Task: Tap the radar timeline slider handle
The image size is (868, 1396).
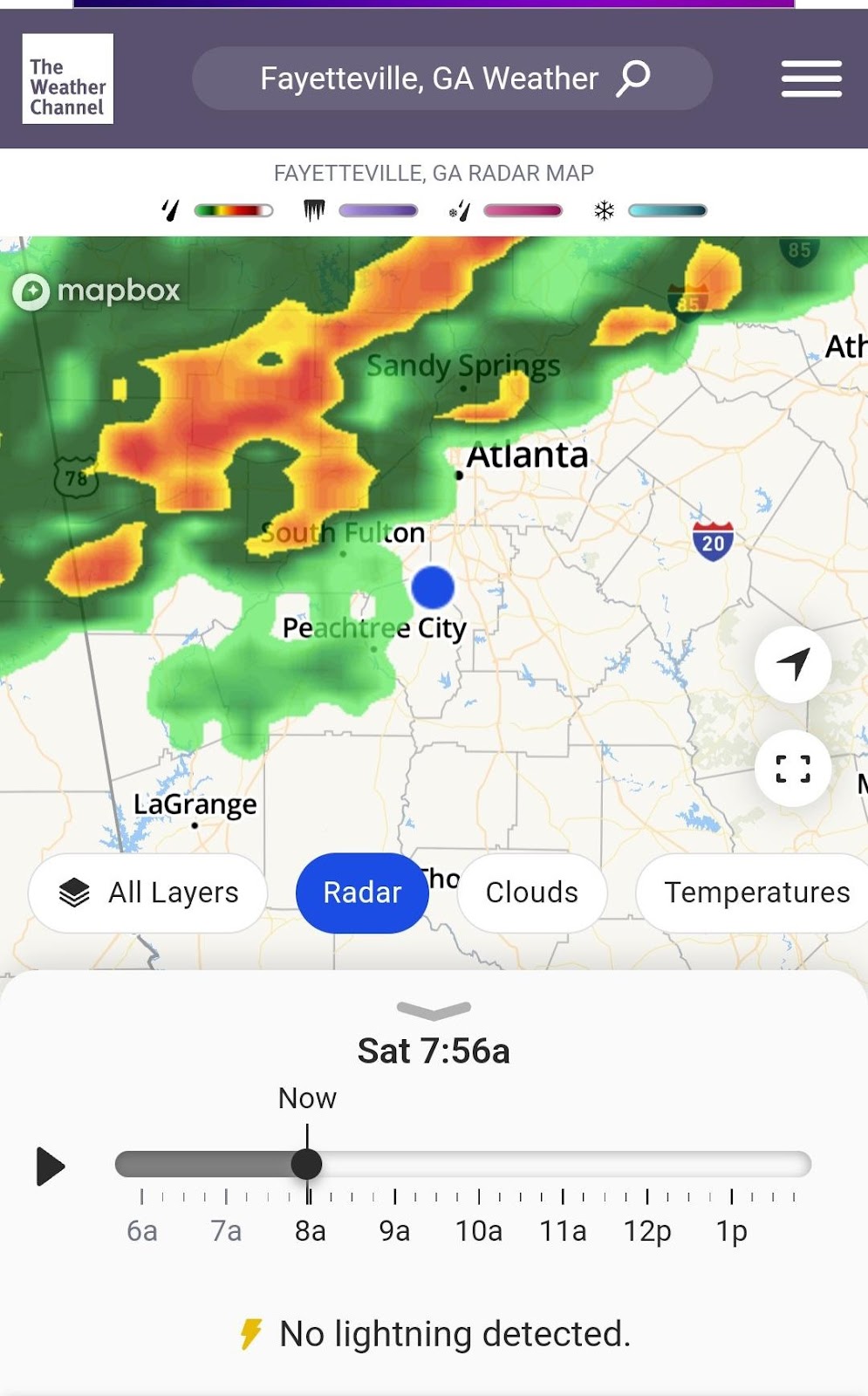Action: 306,1164
